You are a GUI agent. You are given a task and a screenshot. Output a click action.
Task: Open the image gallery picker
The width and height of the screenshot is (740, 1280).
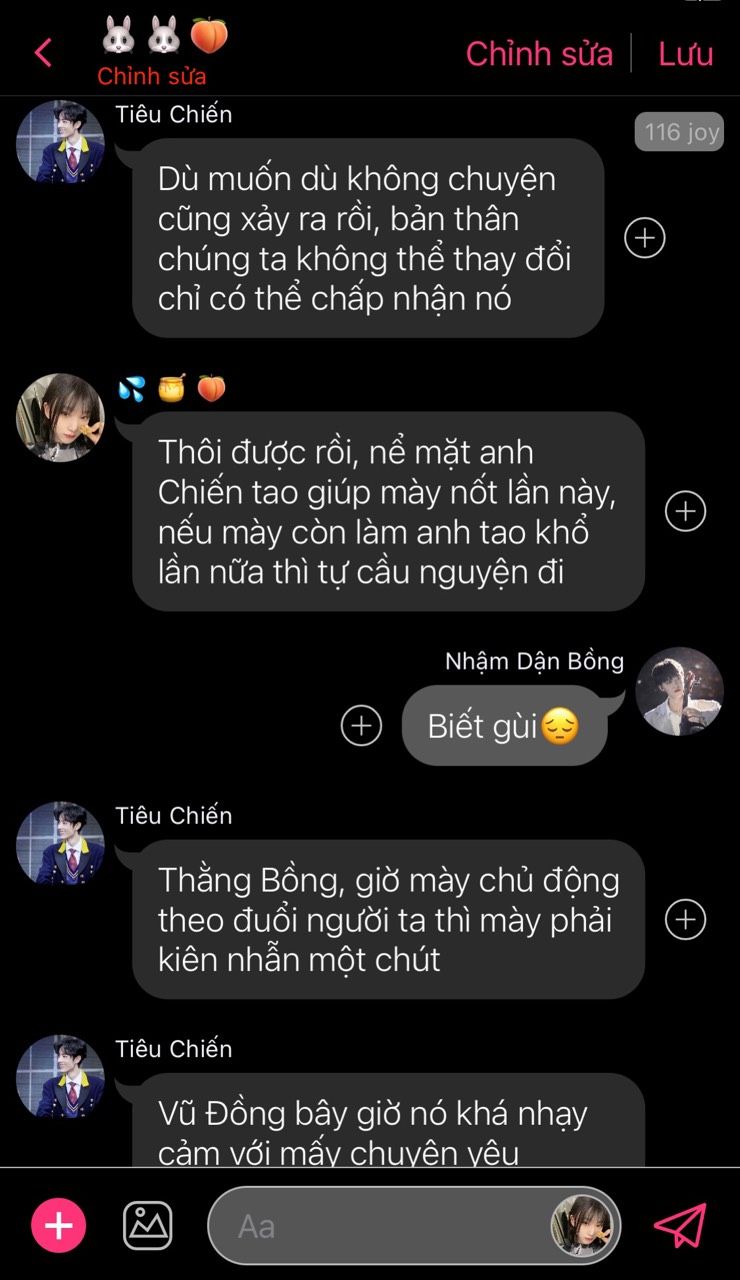148,1225
